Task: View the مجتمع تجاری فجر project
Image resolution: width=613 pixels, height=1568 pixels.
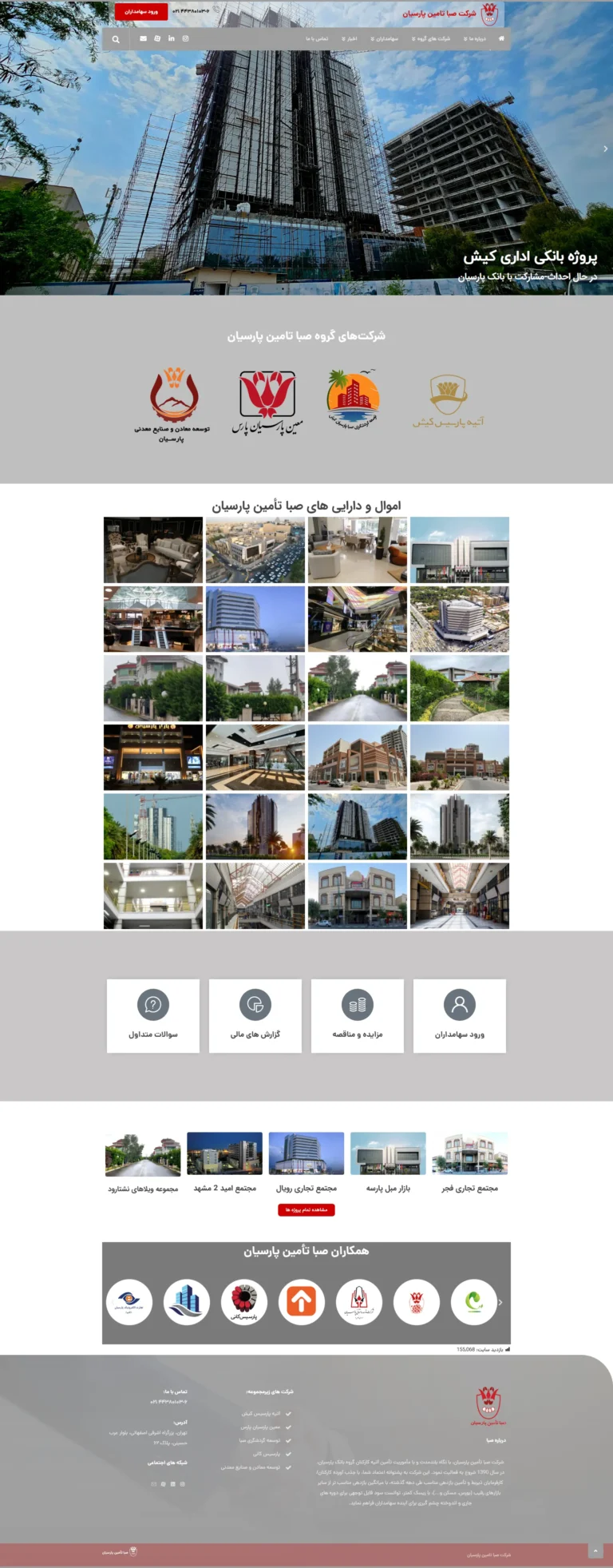Action: [x=470, y=1162]
